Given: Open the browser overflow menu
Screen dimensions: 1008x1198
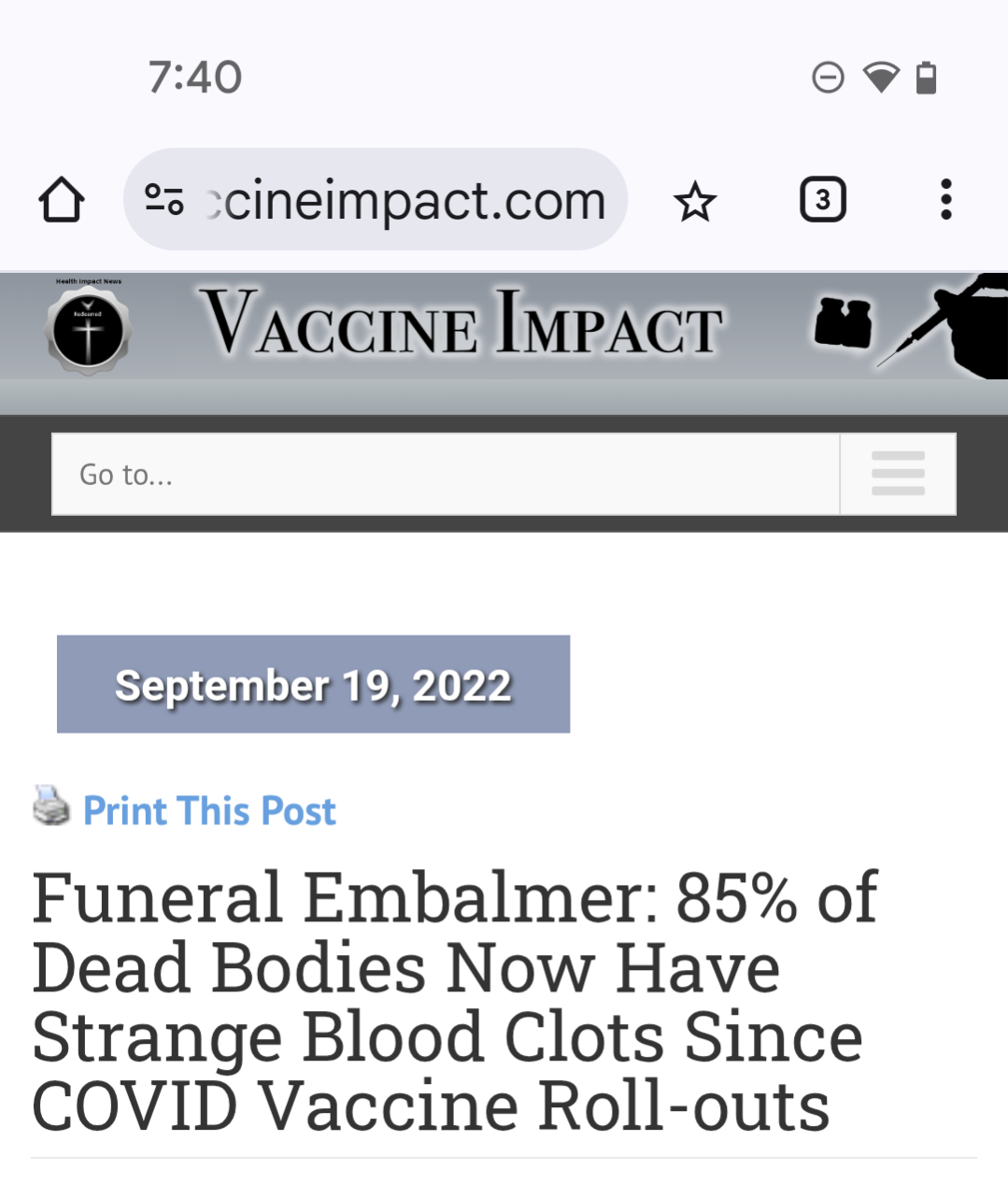Looking at the screenshot, I should click(945, 200).
